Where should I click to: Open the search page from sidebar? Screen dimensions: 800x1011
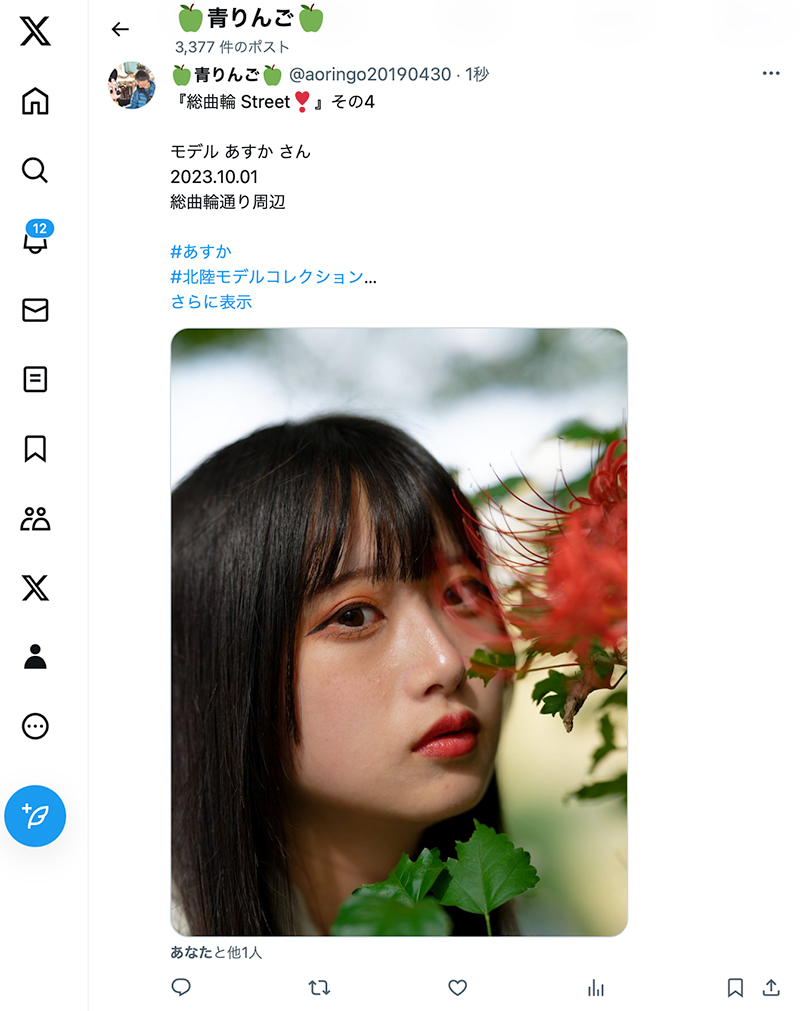[x=35, y=170]
